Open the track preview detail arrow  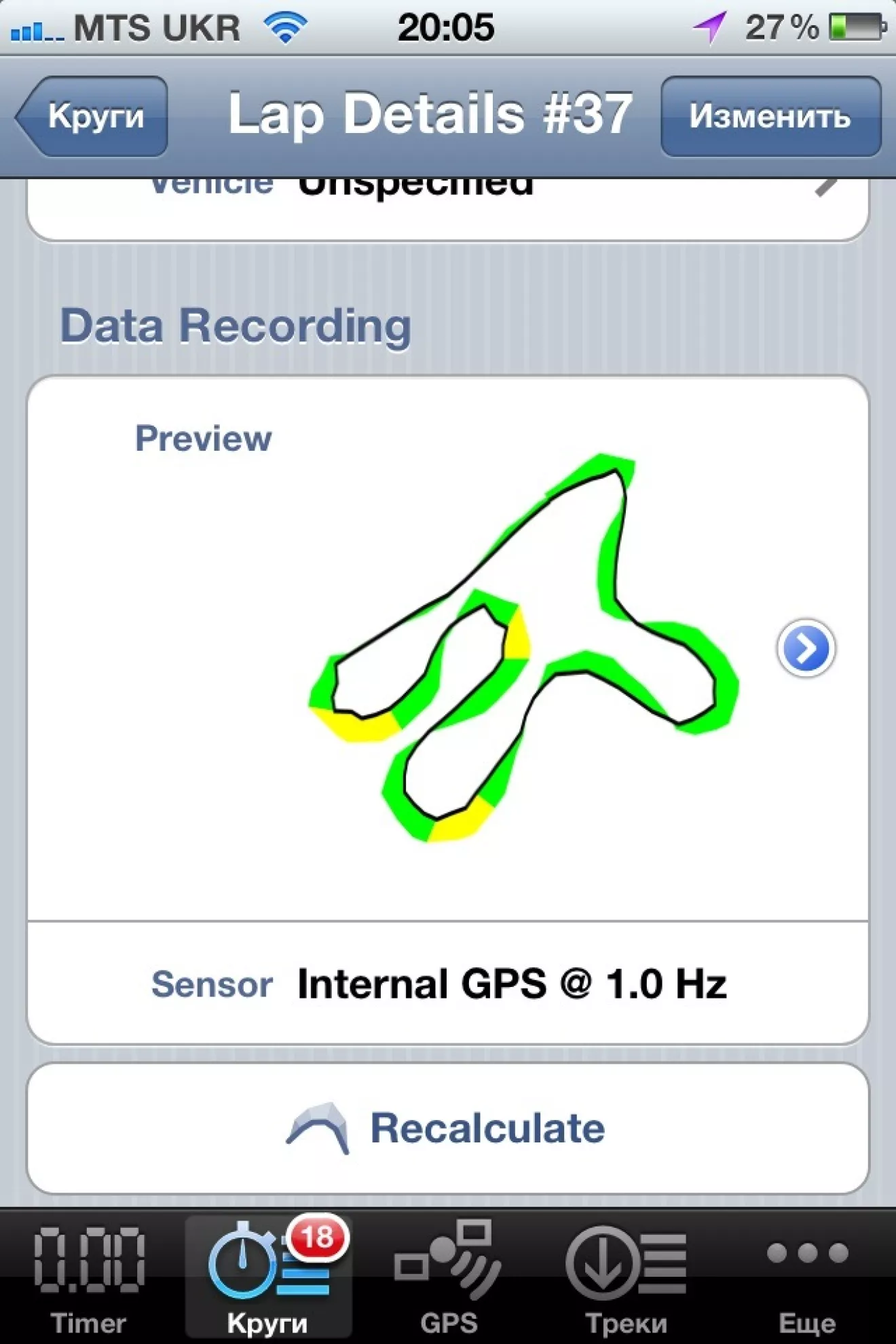(x=806, y=648)
